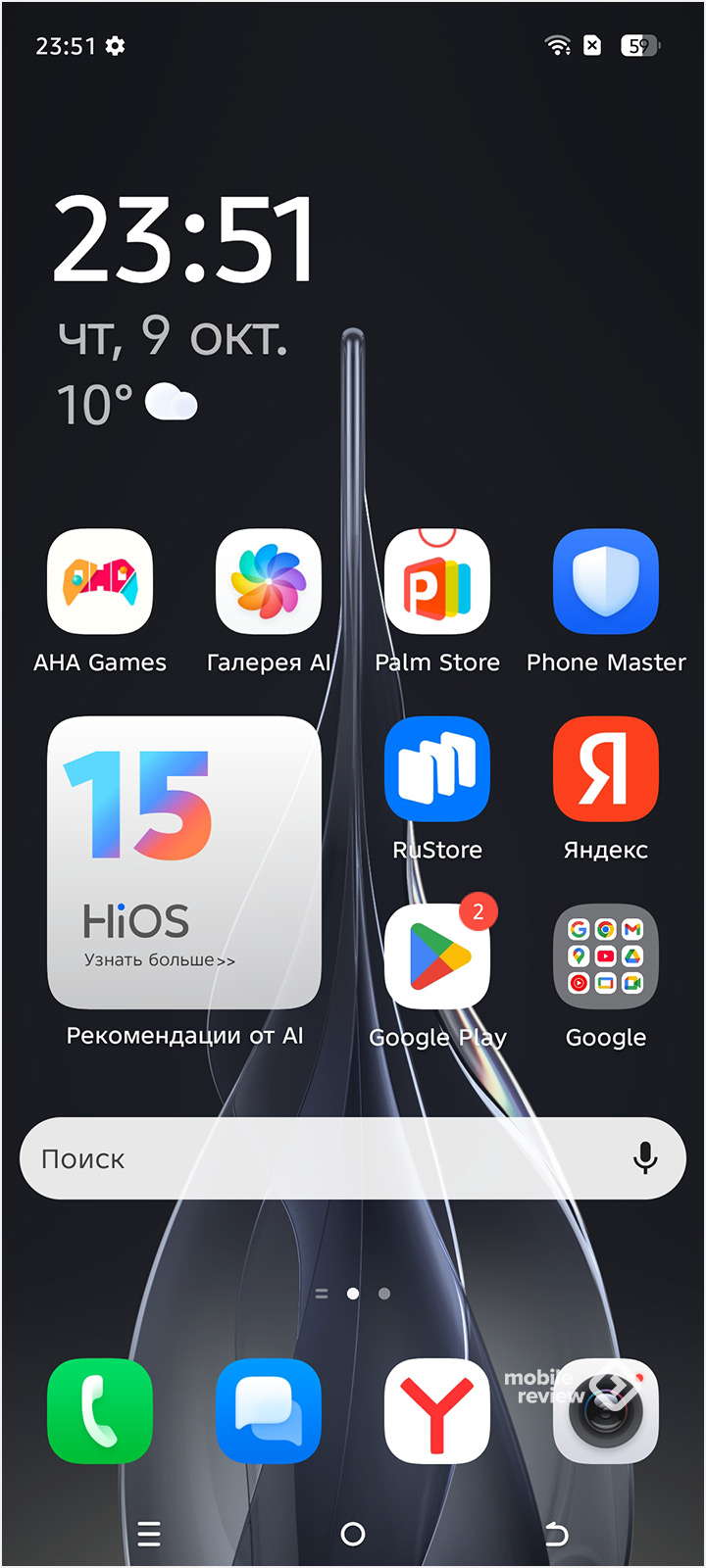The height and width of the screenshot is (1568, 706).
Task: Show recent apps via navigation bar
Action: pos(149,1534)
